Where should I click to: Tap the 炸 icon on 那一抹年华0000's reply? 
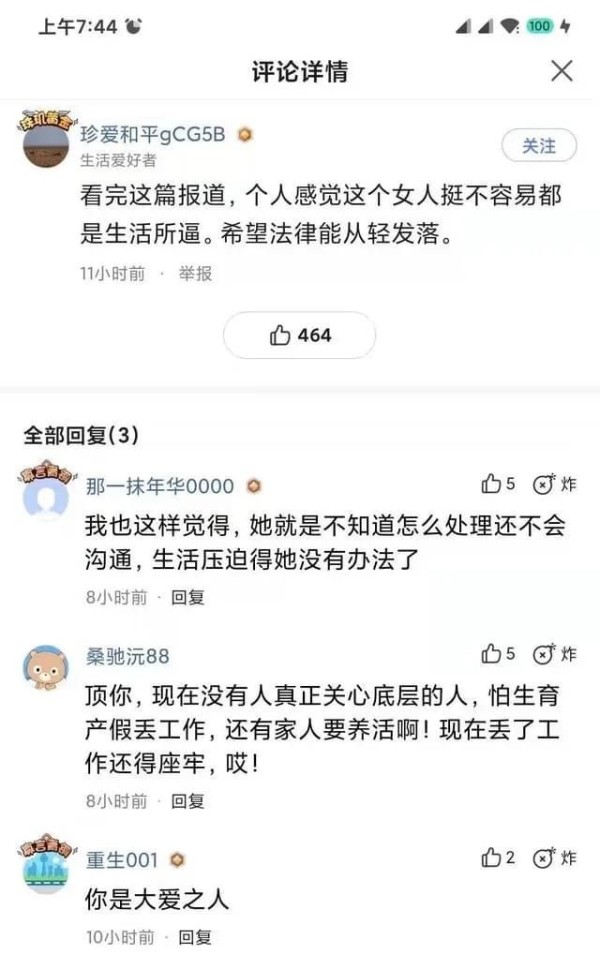coord(555,485)
